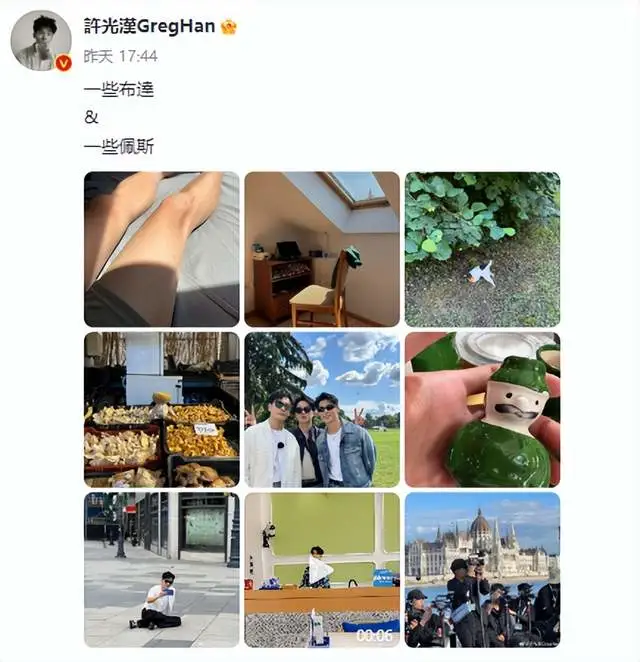Open 許光漢GregHan's profile avatar
Screen dimensions: 640x662
(41, 42)
